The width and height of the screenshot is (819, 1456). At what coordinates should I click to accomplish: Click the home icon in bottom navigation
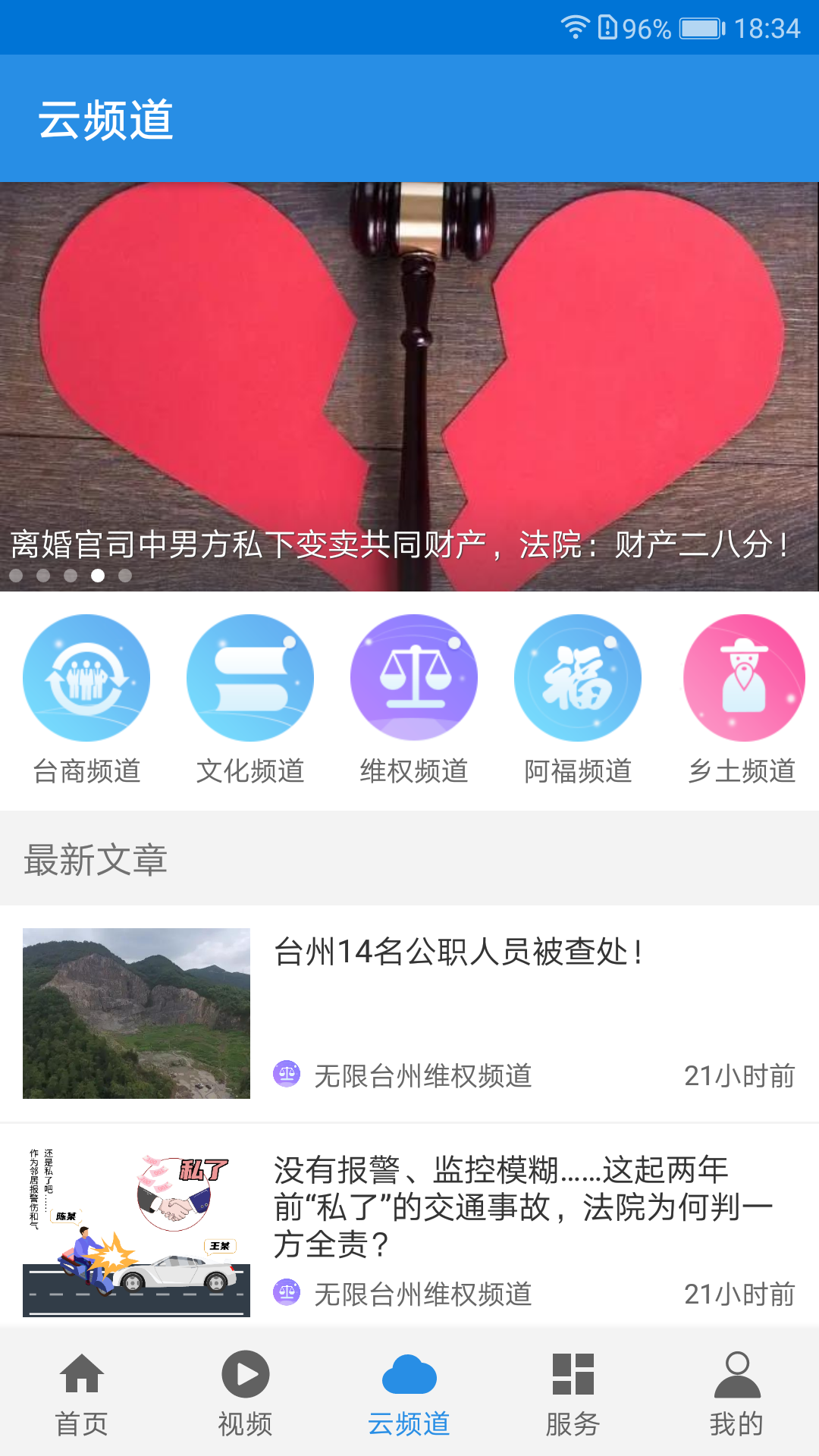82,1377
